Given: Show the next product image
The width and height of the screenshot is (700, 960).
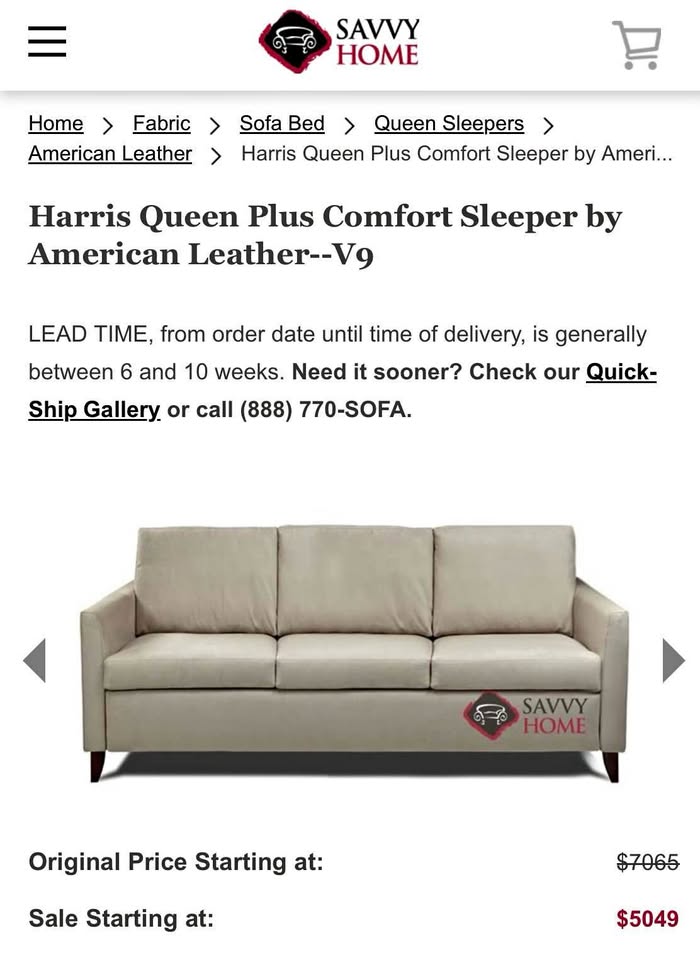Looking at the screenshot, I should [674, 660].
